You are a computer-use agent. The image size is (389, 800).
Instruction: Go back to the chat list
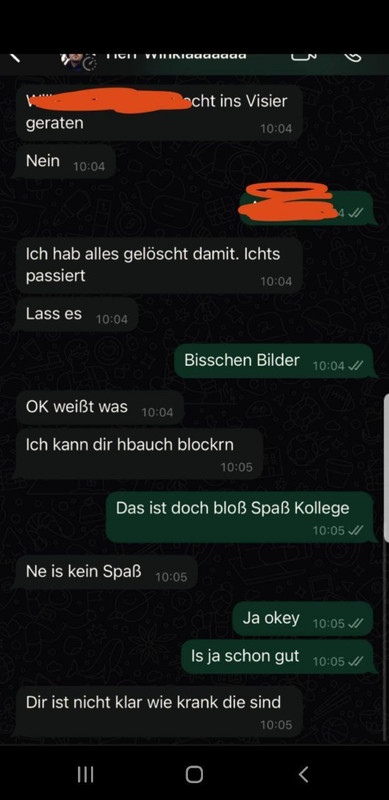click(15, 57)
